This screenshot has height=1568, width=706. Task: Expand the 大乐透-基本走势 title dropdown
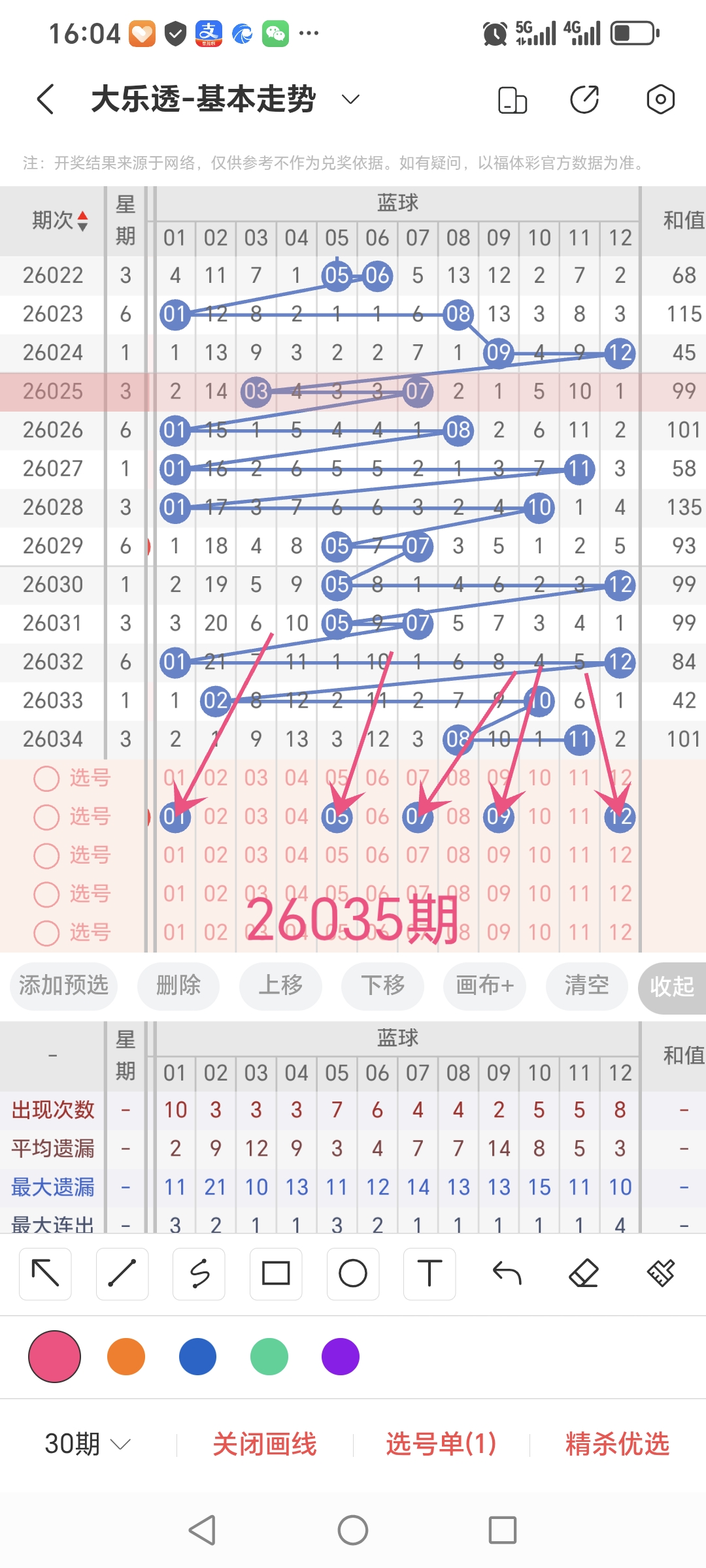[x=349, y=99]
